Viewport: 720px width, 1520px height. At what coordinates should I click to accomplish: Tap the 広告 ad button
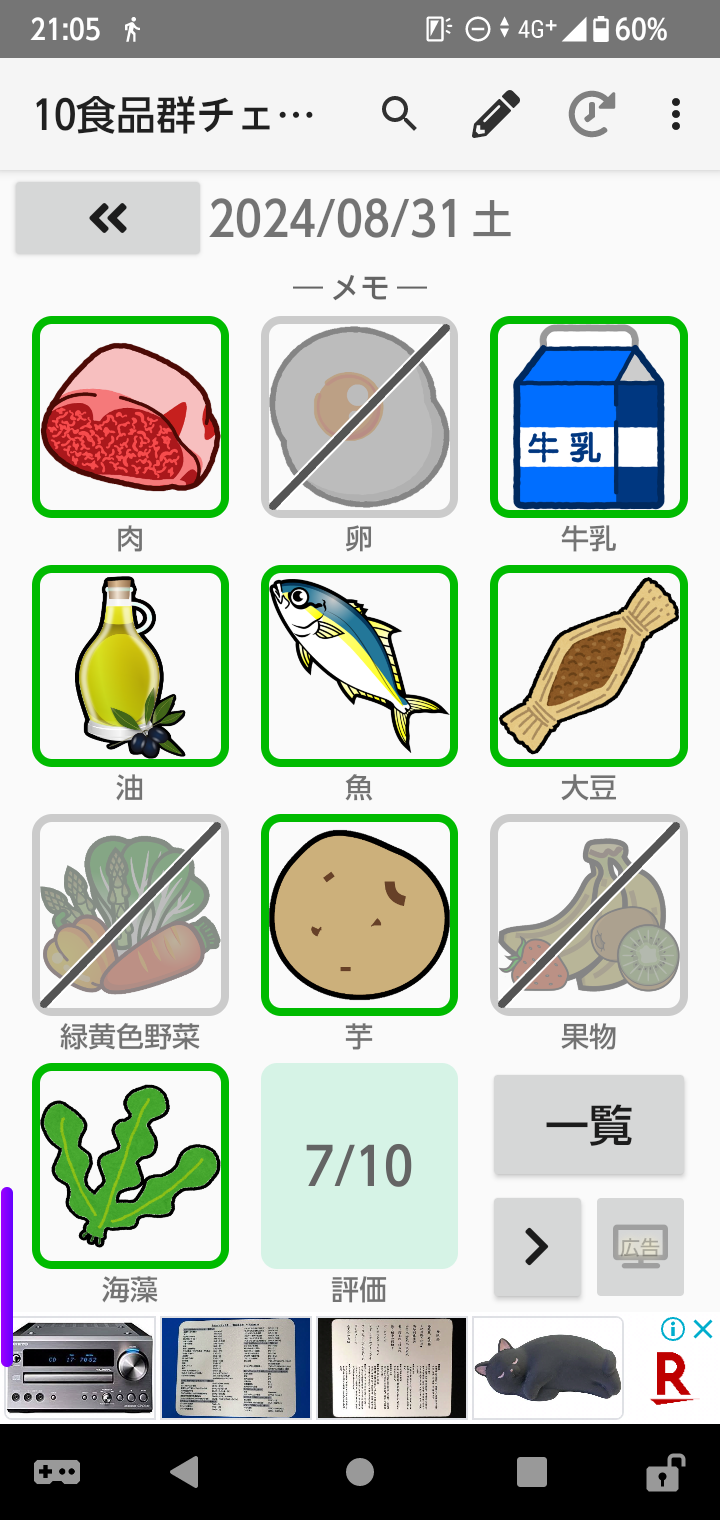coord(640,1247)
